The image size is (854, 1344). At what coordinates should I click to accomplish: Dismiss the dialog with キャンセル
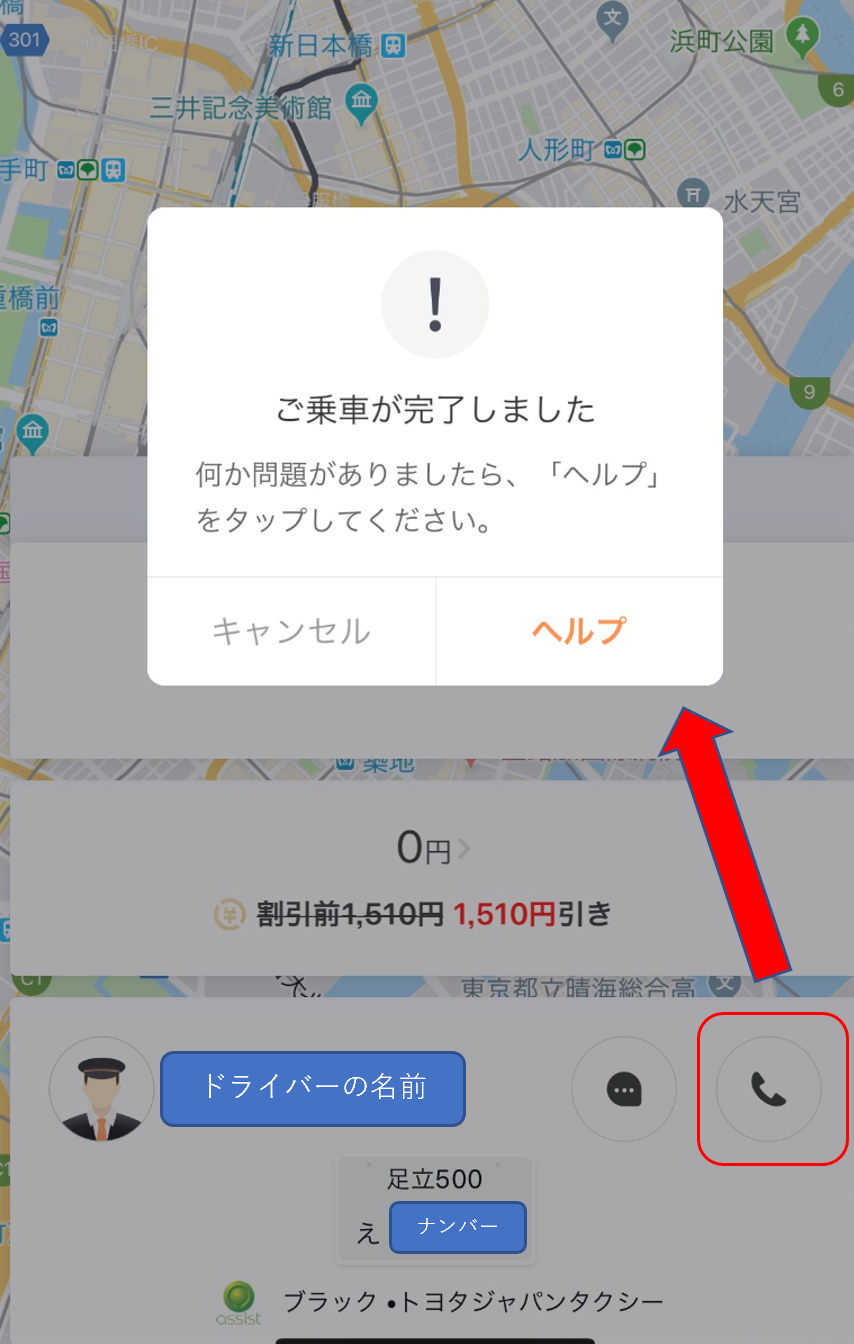[291, 631]
